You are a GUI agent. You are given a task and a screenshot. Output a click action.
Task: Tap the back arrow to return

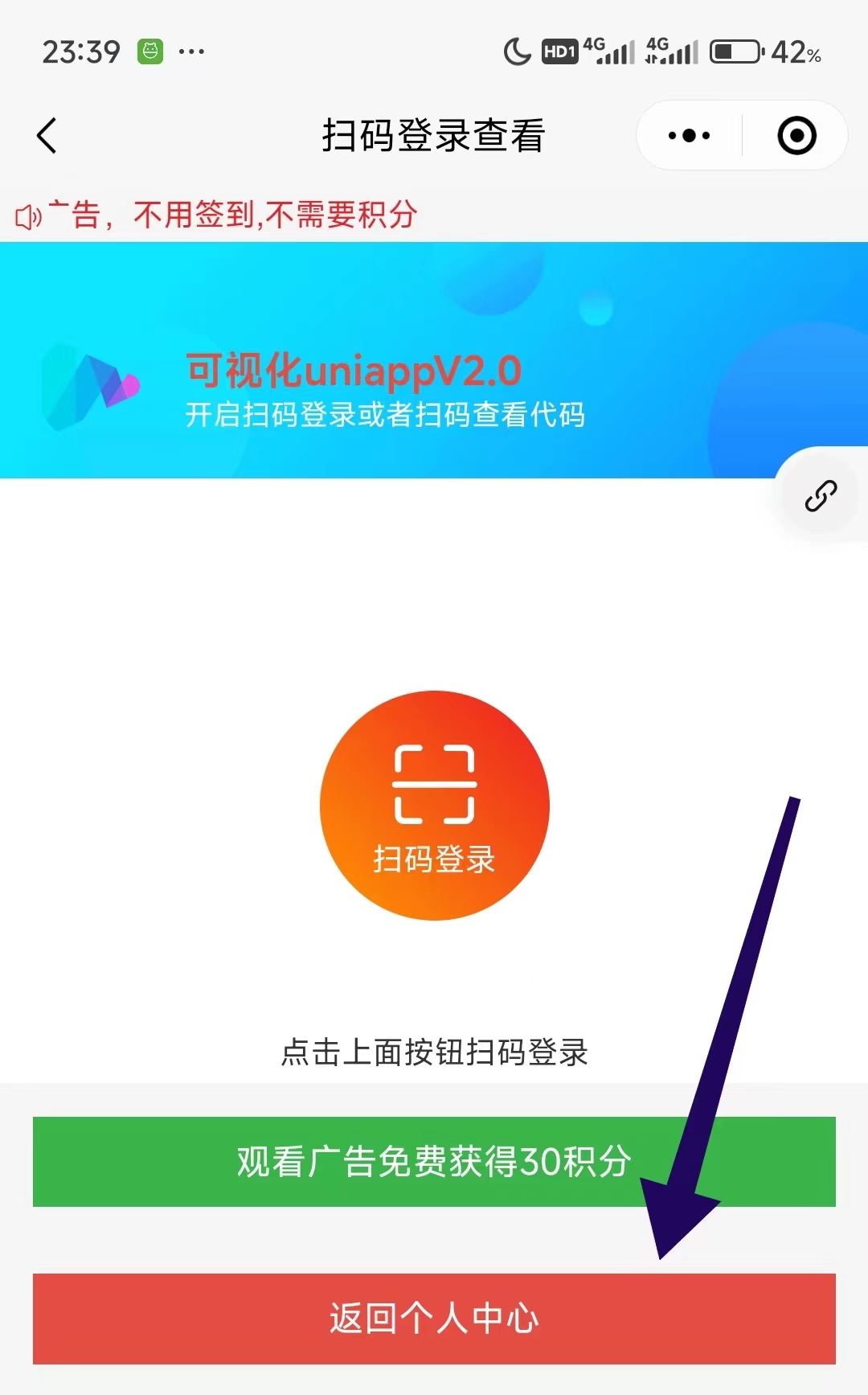pos(46,135)
